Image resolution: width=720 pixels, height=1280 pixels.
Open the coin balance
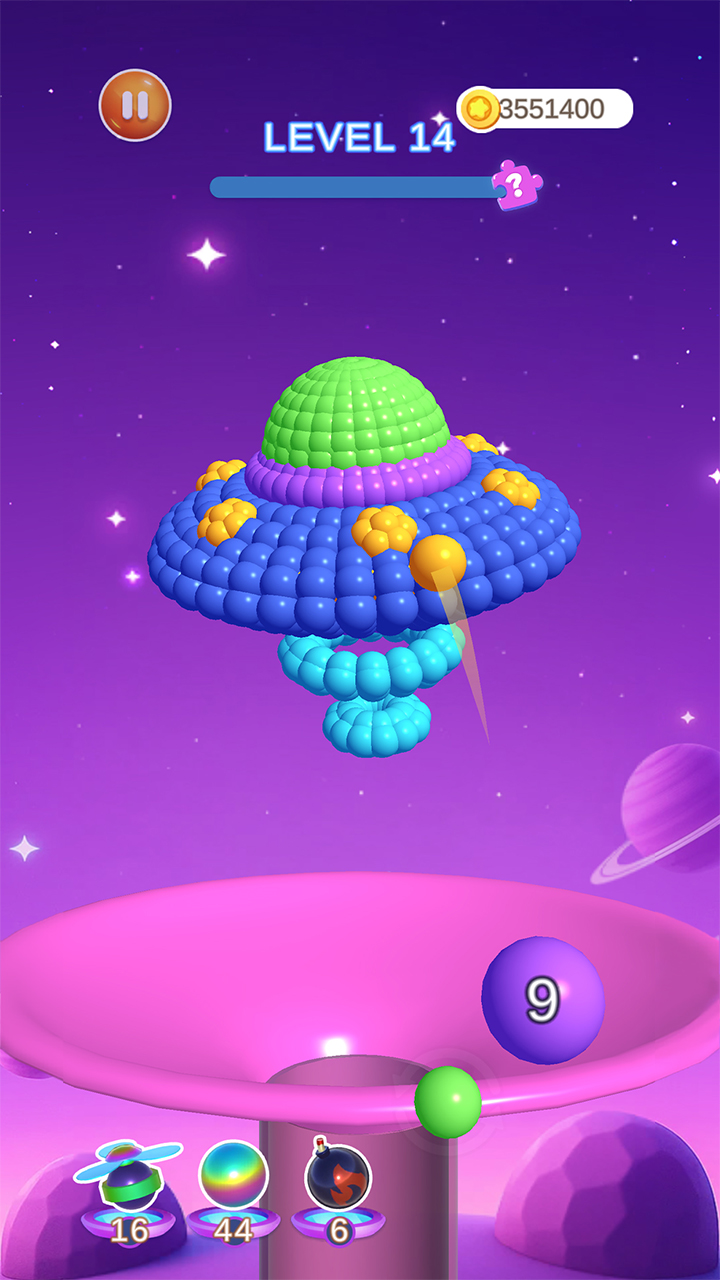(545, 109)
